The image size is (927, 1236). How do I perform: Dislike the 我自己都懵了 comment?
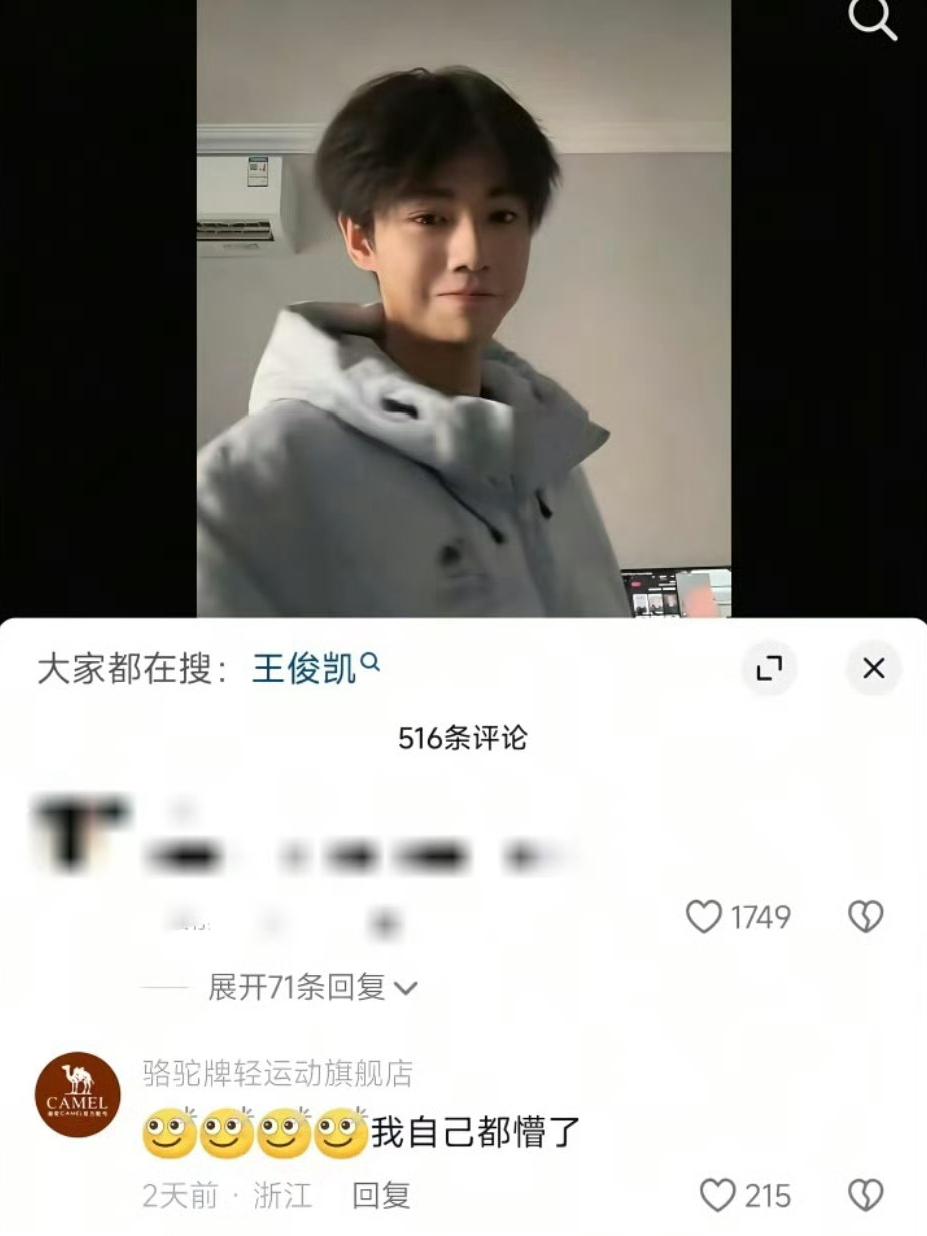865,1195
